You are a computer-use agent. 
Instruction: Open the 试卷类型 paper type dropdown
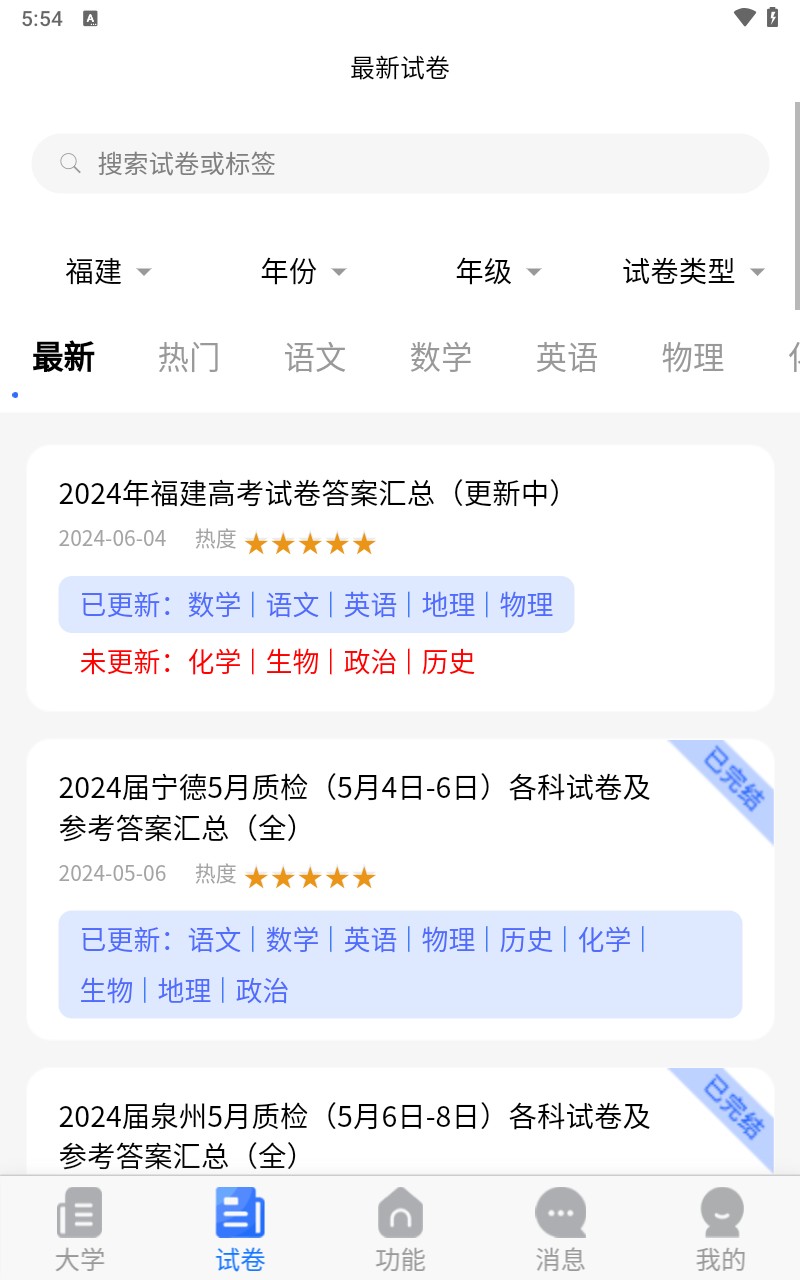(692, 271)
